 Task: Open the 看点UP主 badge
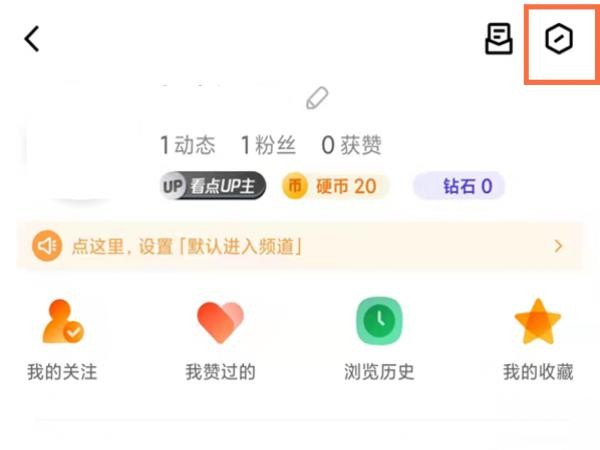click(x=213, y=186)
